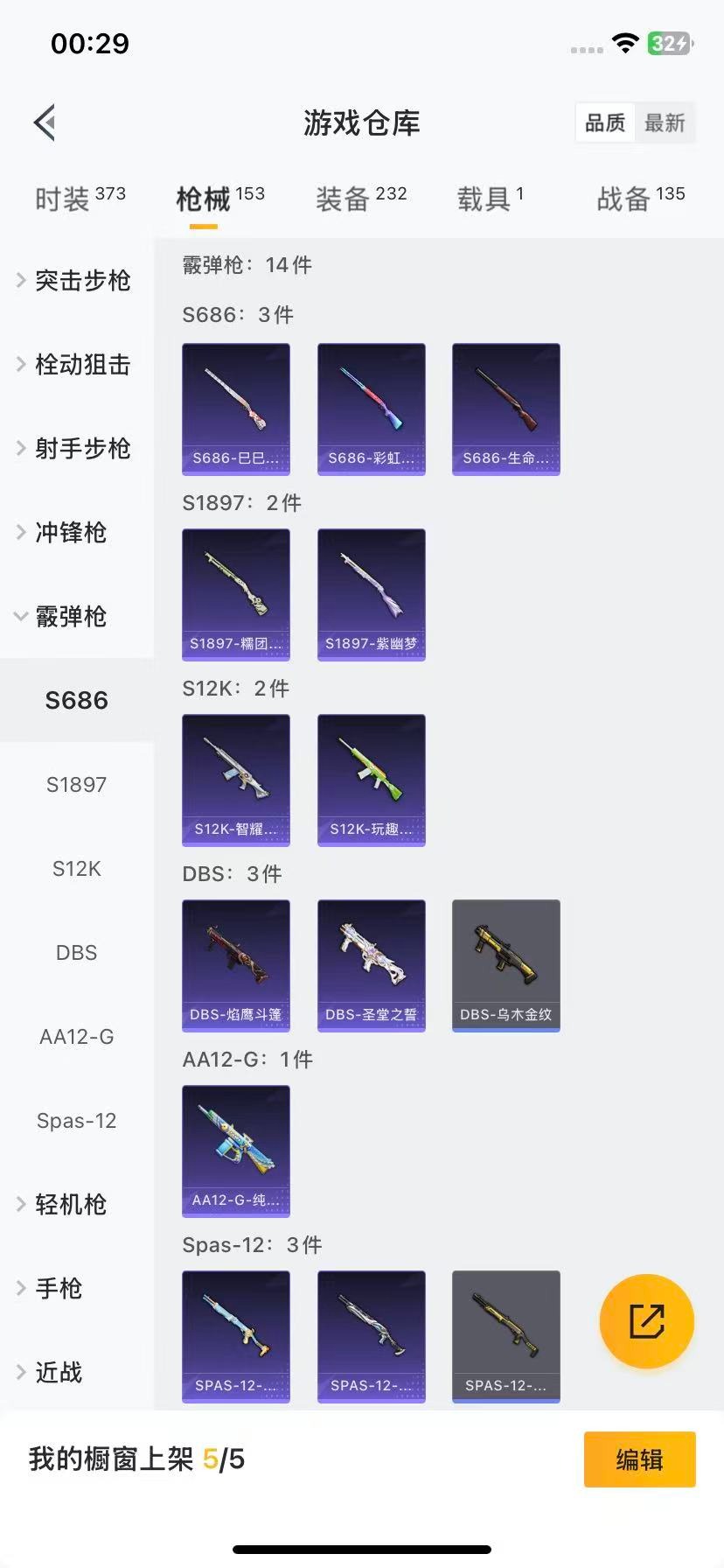
Task: Open the AA12-G skin tile
Action: coord(235,1151)
